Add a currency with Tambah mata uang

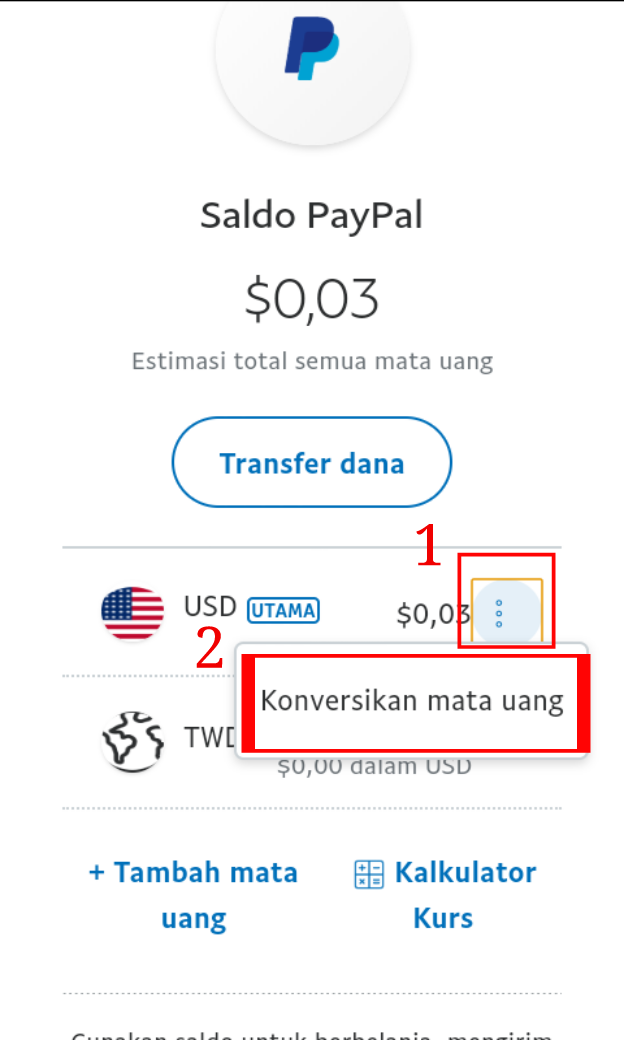(x=193, y=894)
